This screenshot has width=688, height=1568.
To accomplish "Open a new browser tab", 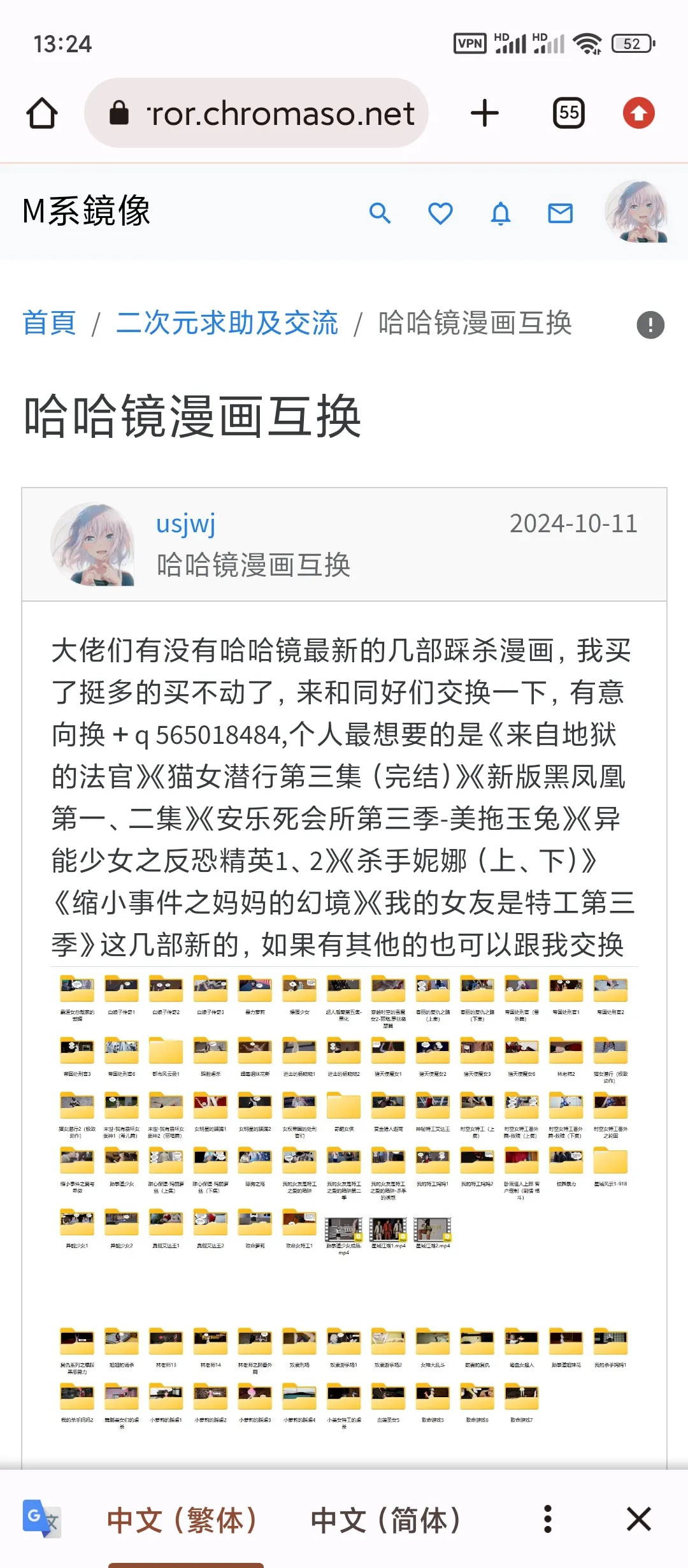I will pyautogui.click(x=484, y=113).
